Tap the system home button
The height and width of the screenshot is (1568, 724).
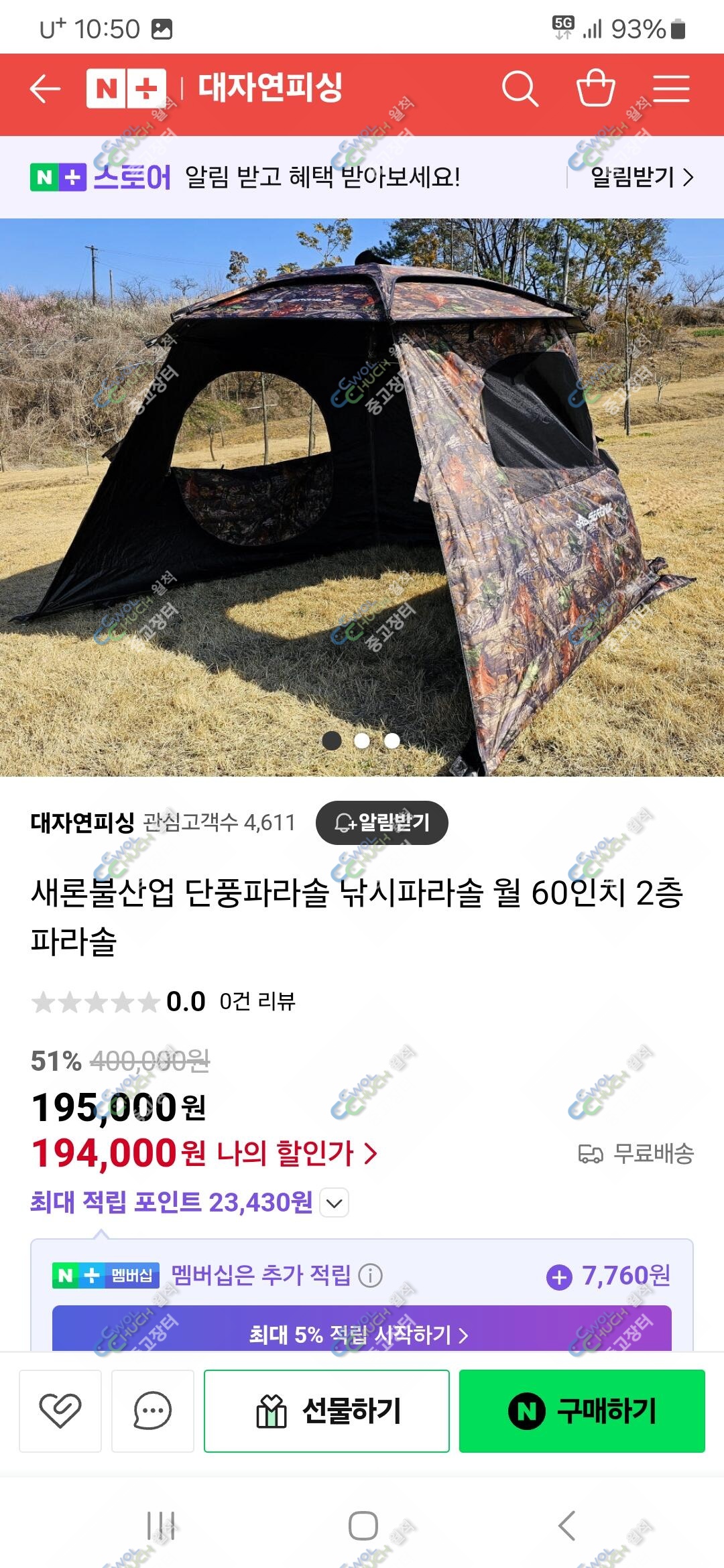[x=363, y=1526]
